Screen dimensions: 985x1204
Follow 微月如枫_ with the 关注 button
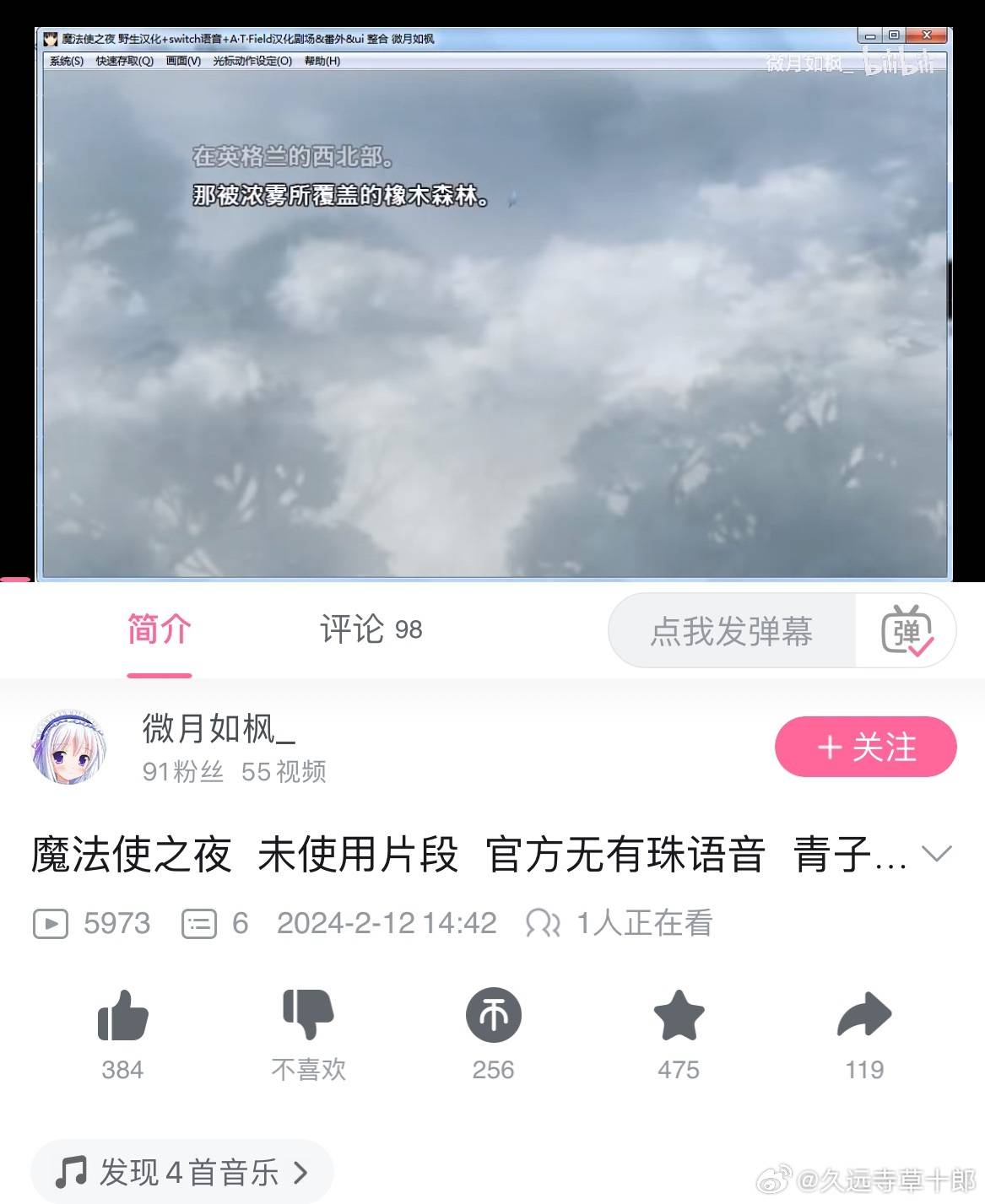tap(865, 747)
